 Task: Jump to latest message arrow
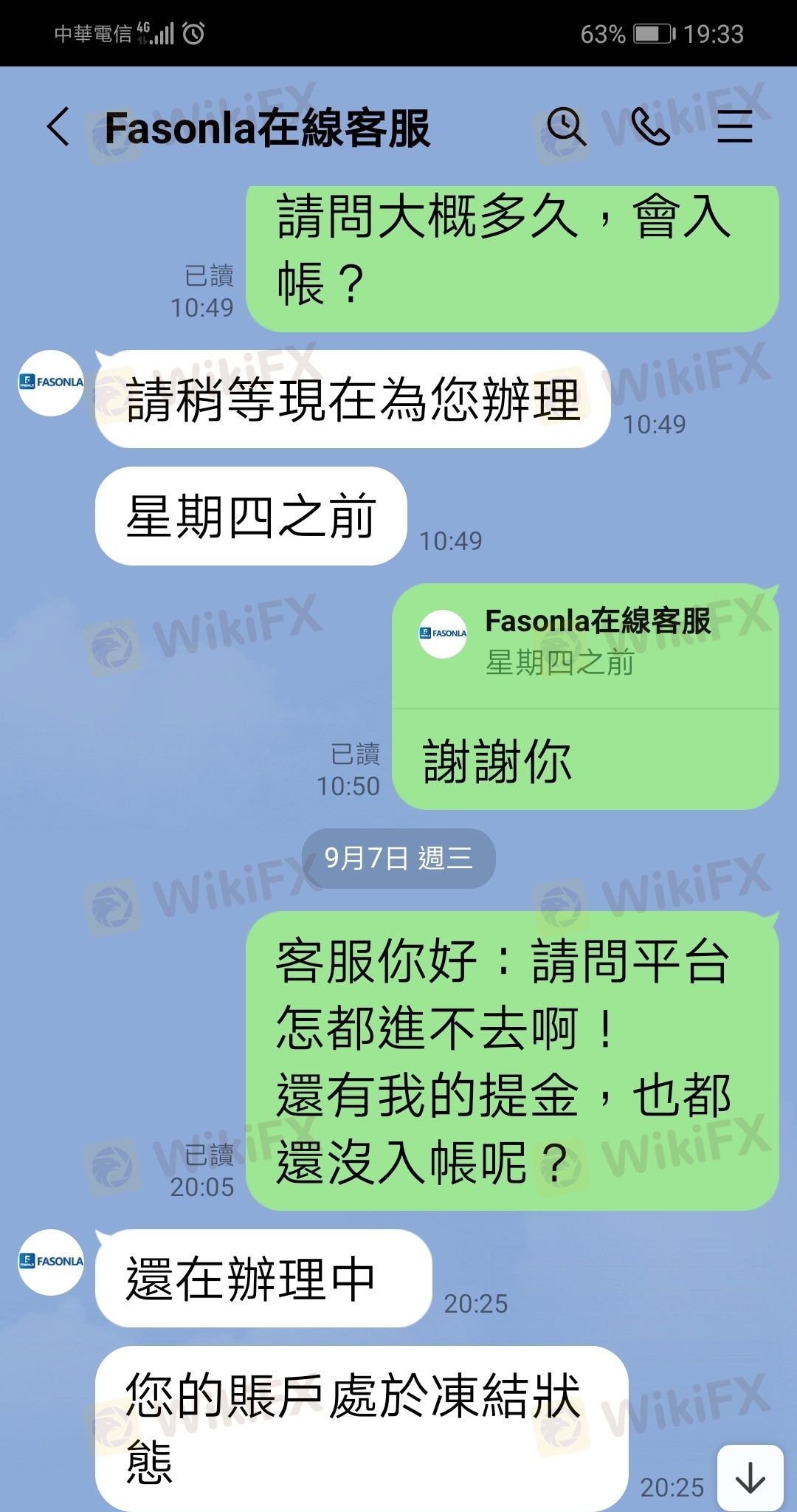click(x=750, y=1478)
